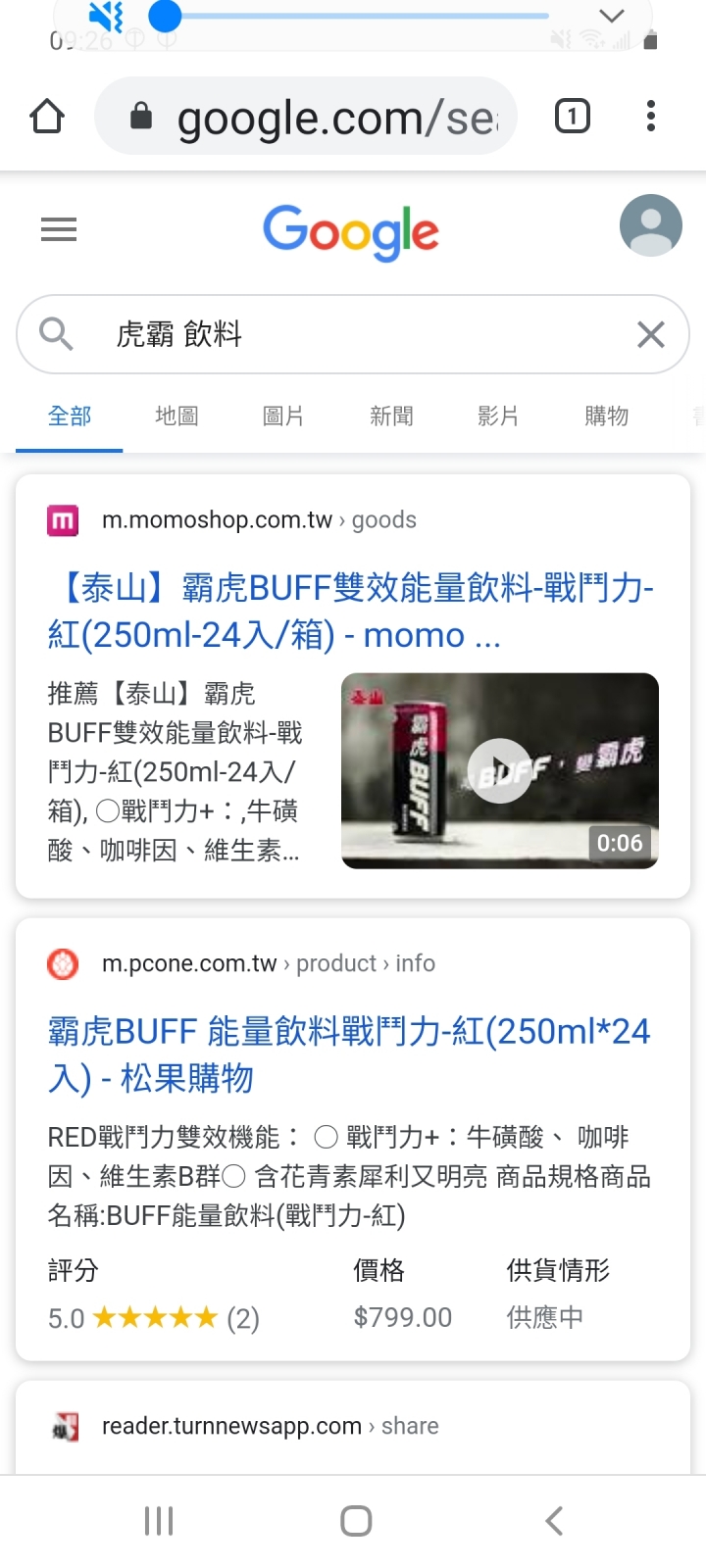Clear the search query text
Screen dimensions: 706x1568
pyautogui.click(x=651, y=334)
